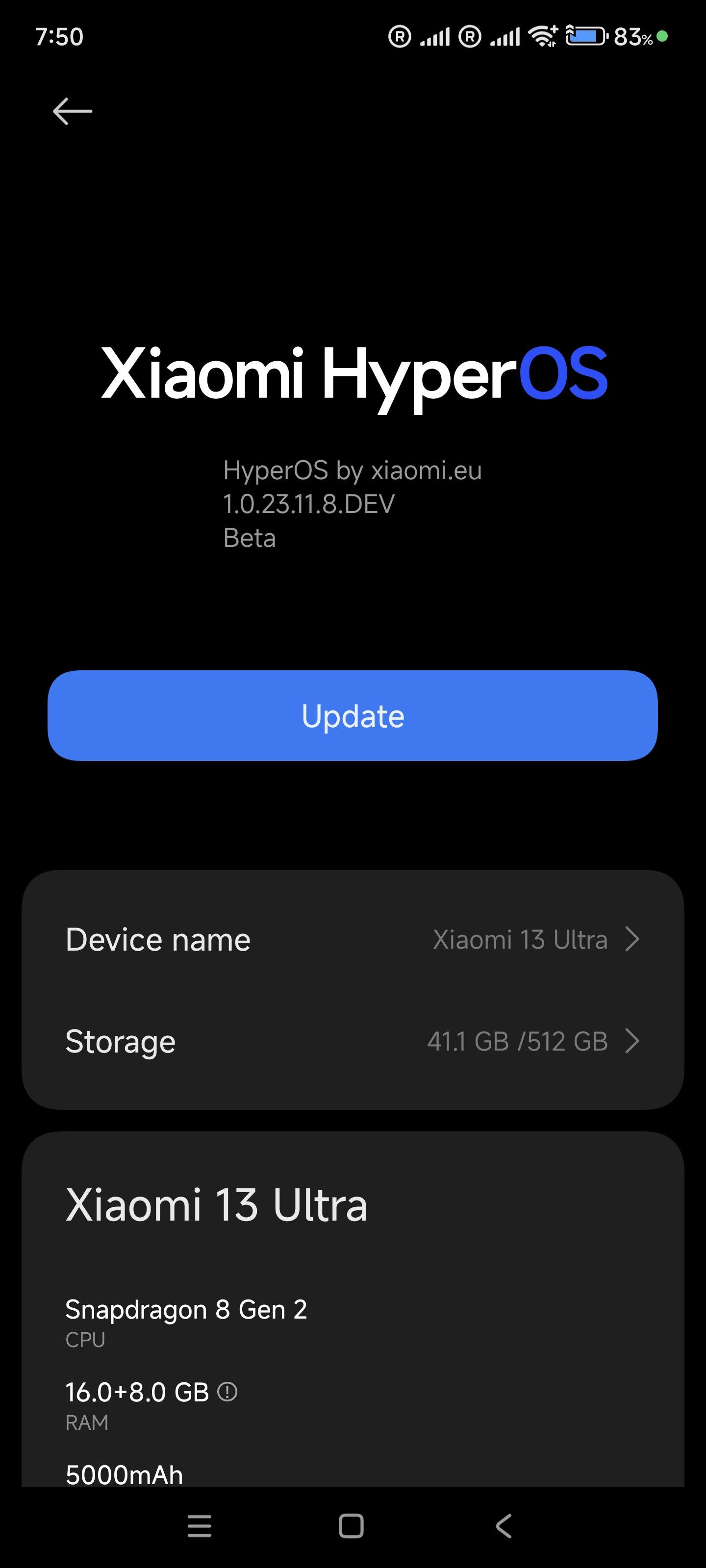This screenshot has width=706, height=1568.
Task: Open the Device name row
Action: coord(353,939)
